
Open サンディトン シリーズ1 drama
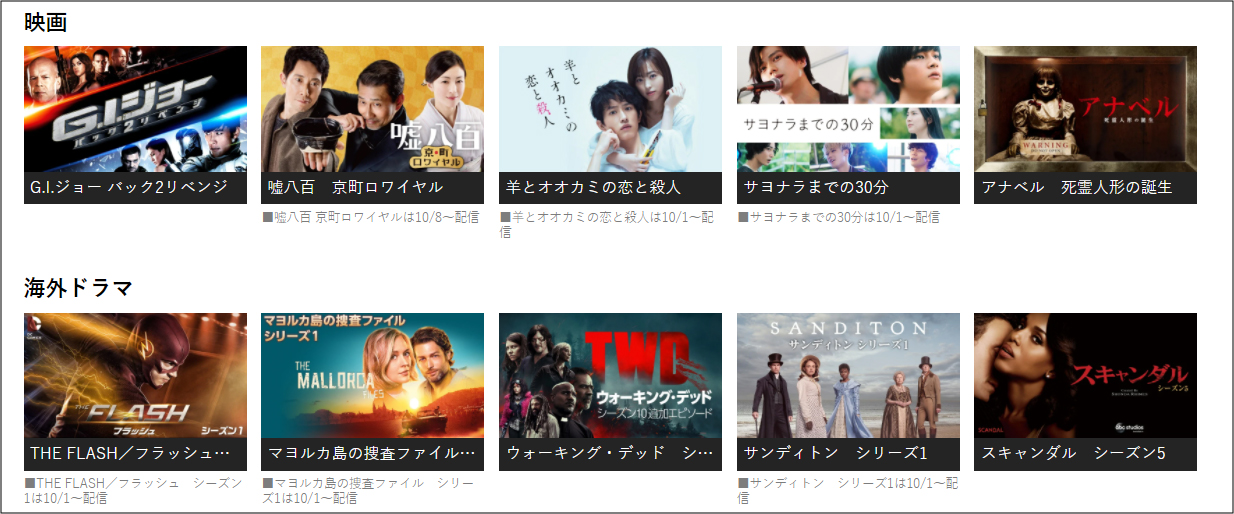(x=848, y=391)
